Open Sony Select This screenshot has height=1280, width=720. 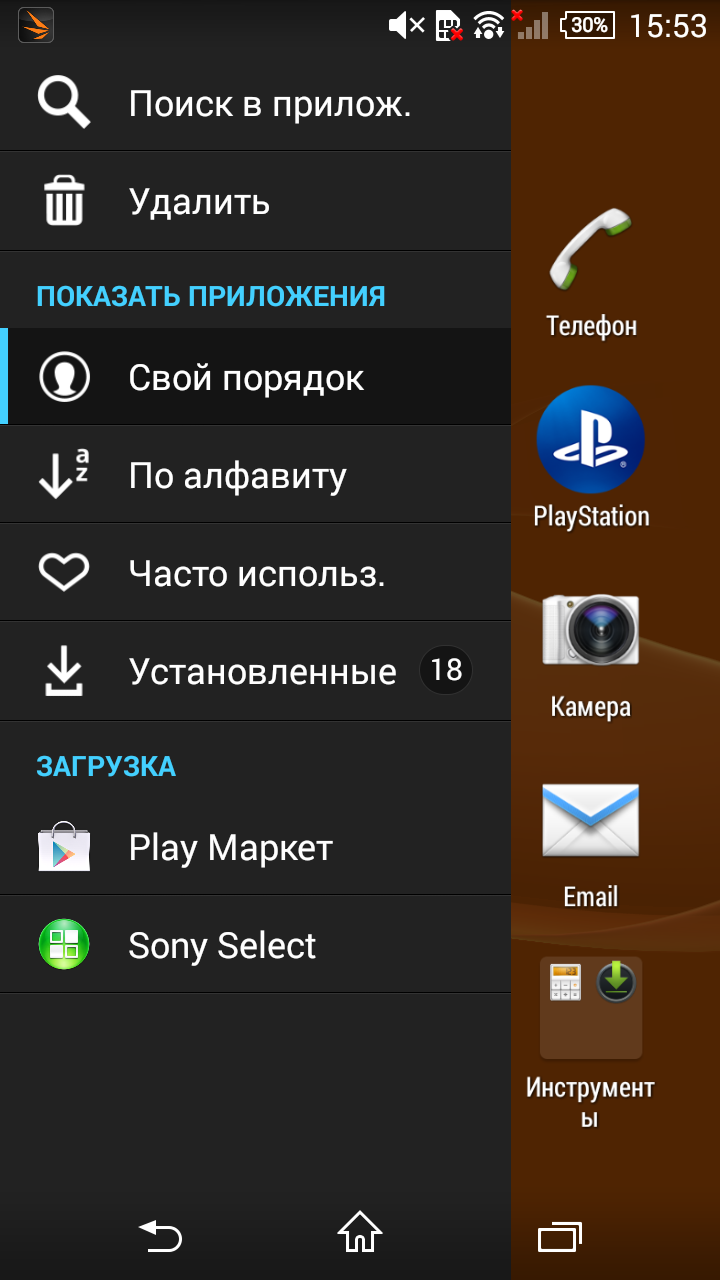click(x=255, y=946)
